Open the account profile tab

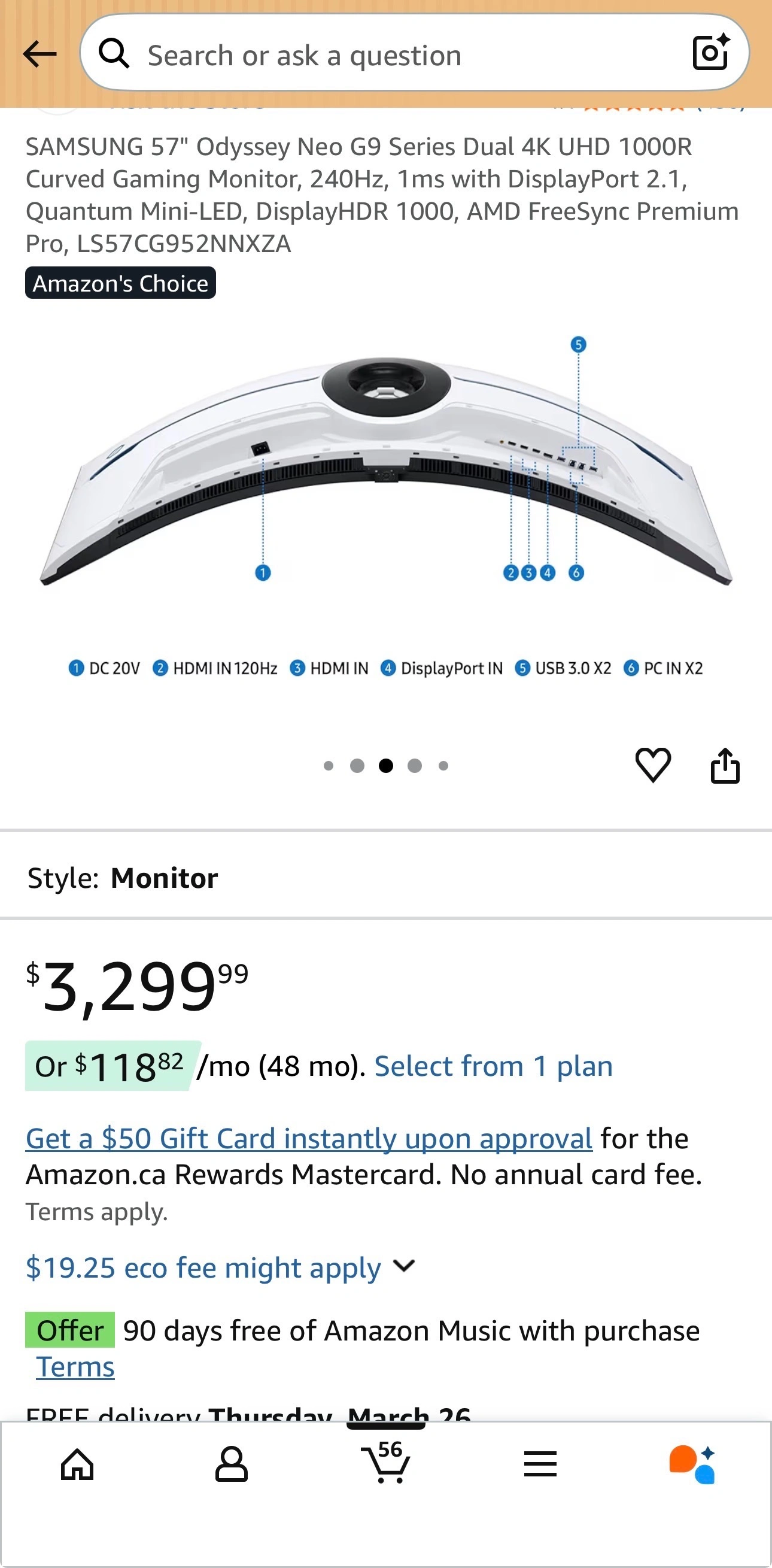(231, 1464)
